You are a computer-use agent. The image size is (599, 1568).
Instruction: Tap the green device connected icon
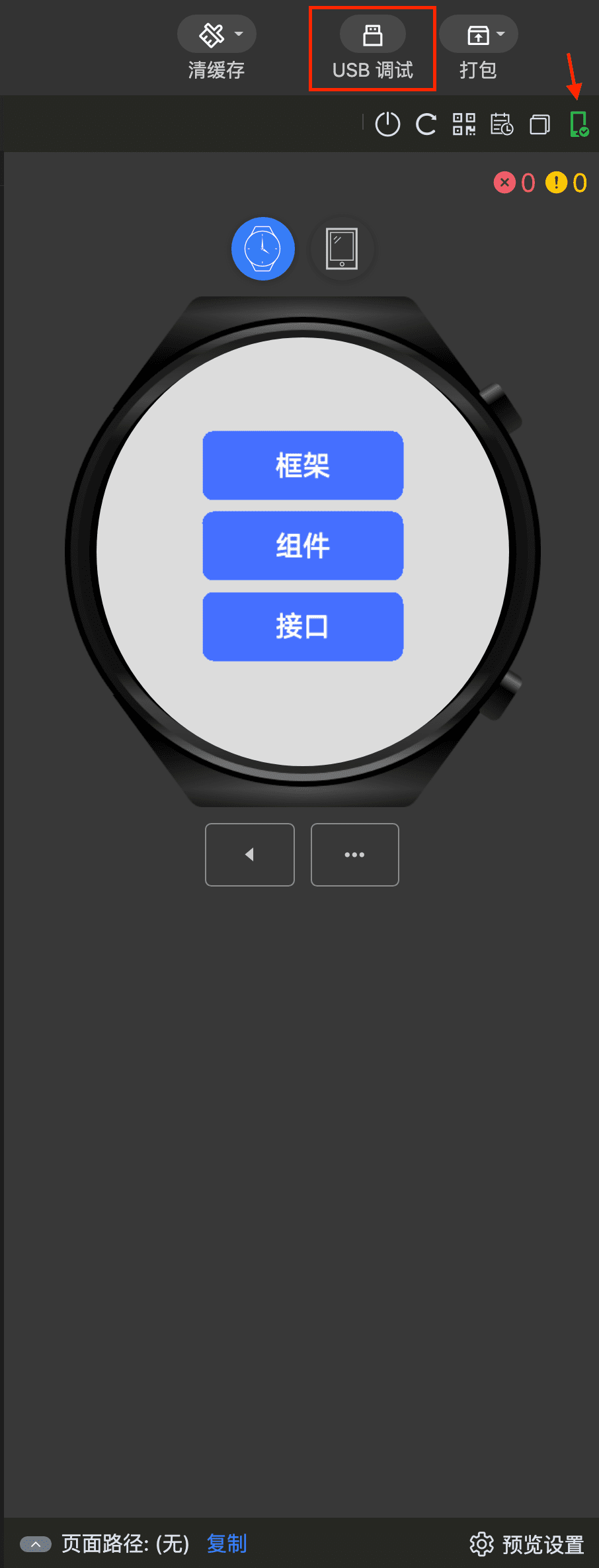579,124
